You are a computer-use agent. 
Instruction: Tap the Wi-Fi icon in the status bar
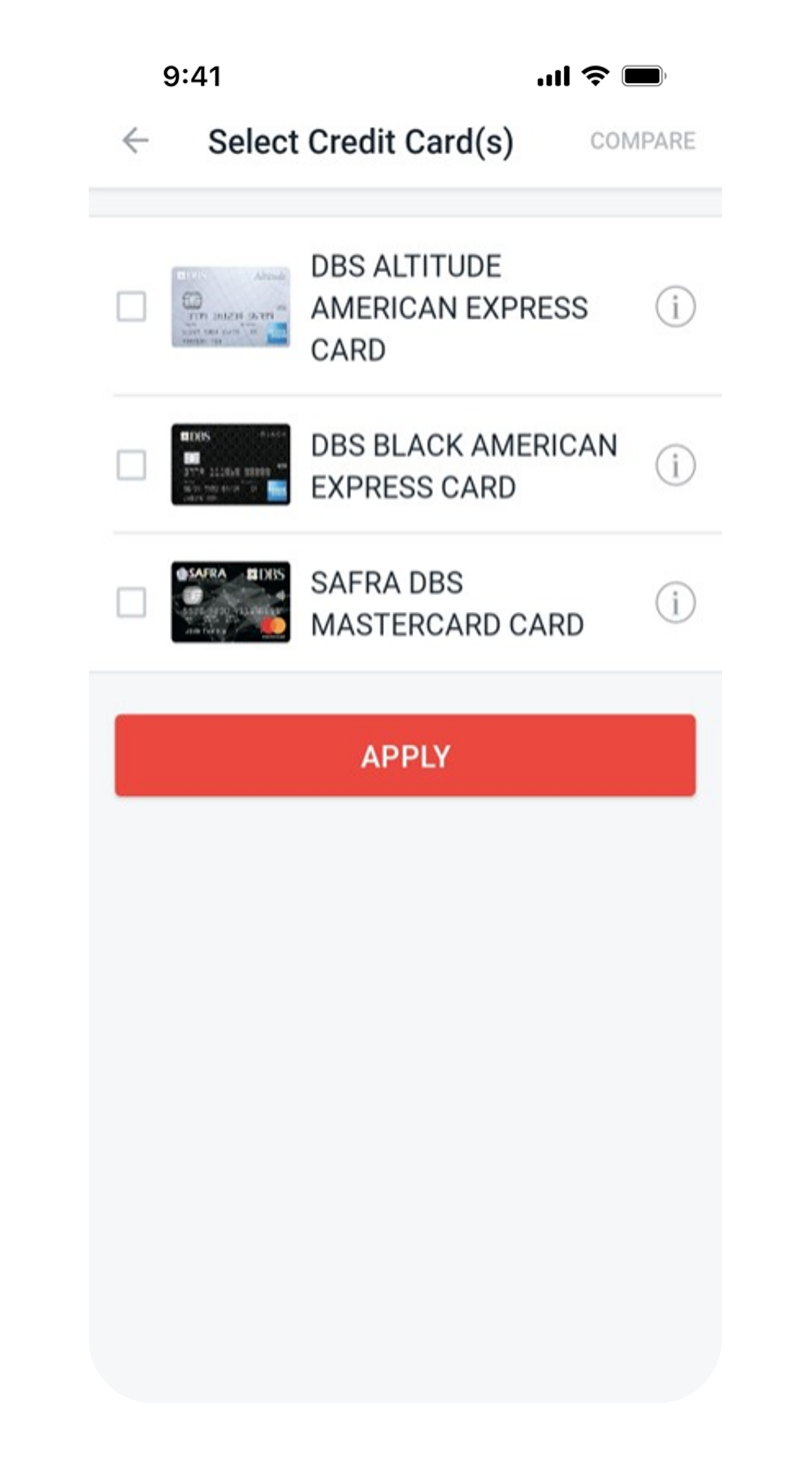coord(594,74)
